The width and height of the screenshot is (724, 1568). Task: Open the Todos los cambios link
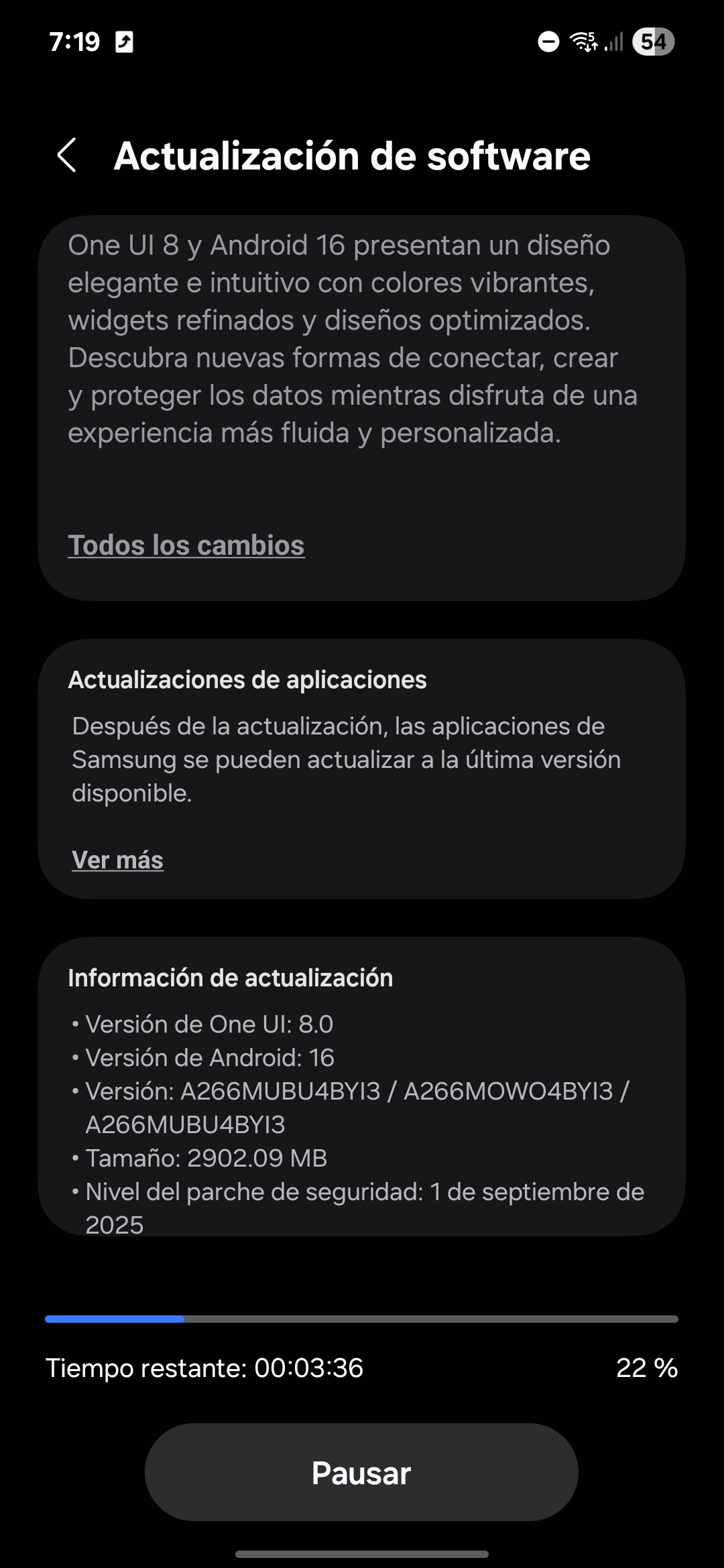[186, 545]
